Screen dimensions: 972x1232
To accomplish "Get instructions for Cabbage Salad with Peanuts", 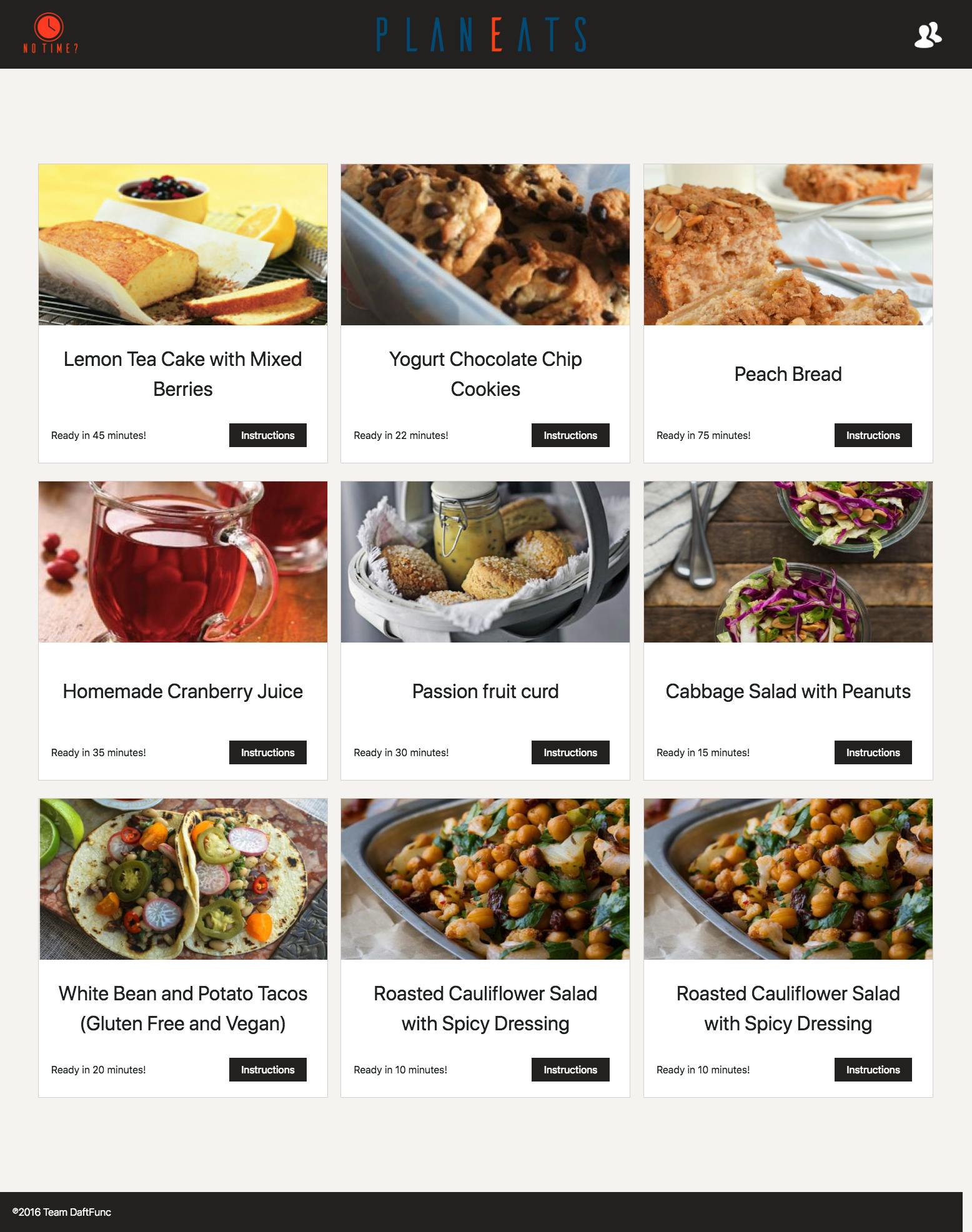I will (x=873, y=752).
